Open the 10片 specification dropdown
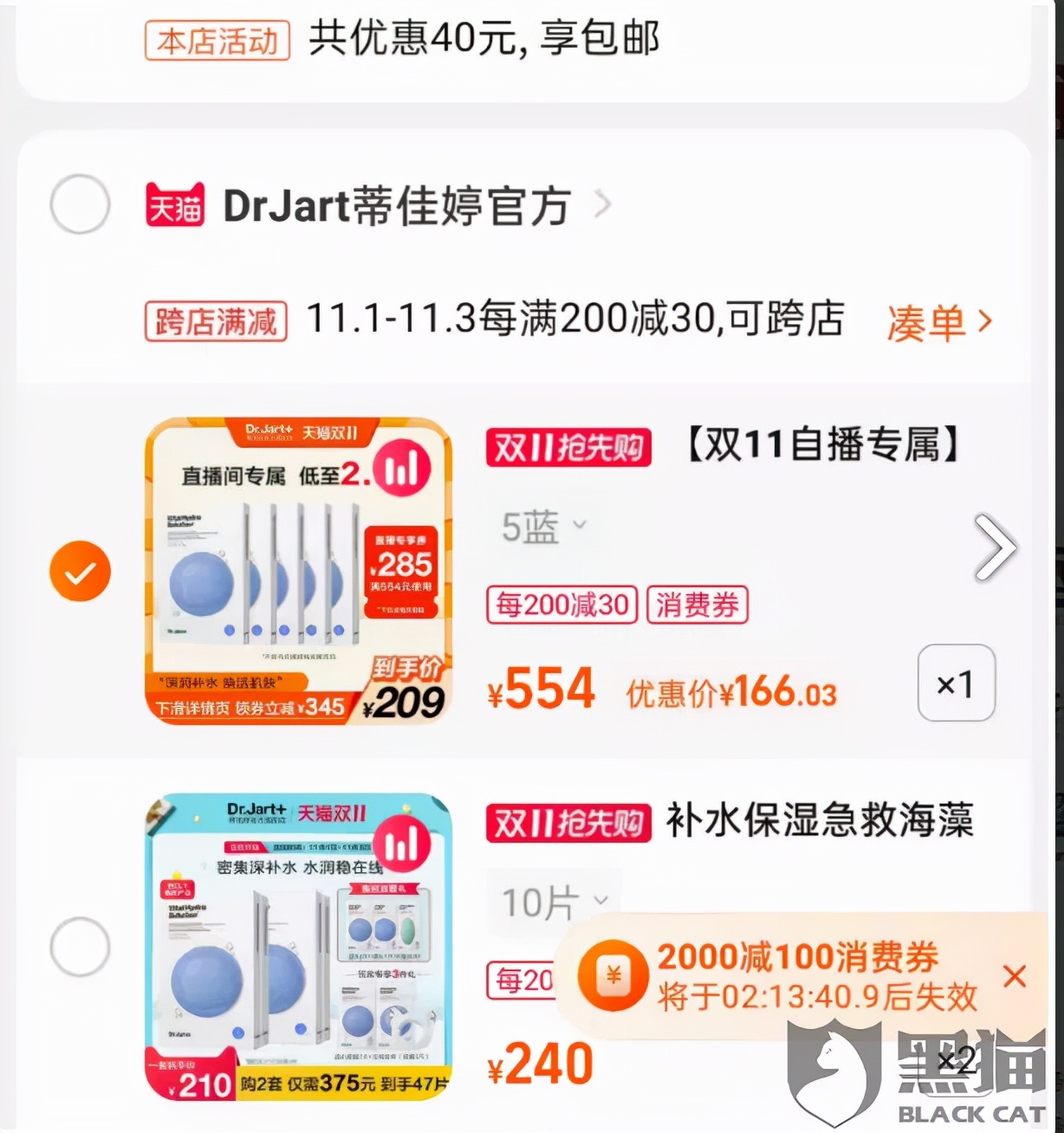This screenshot has height=1133, width=1064. [553, 900]
